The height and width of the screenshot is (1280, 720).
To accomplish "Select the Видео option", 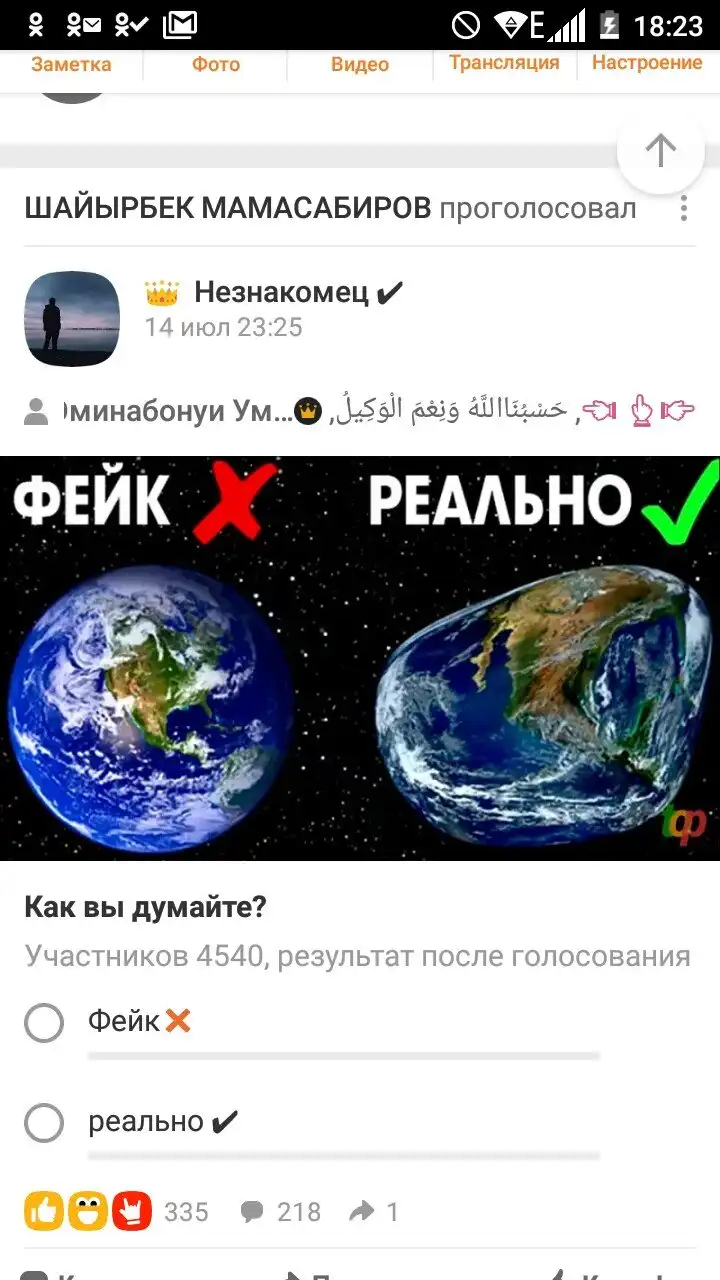I will (x=360, y=65).
